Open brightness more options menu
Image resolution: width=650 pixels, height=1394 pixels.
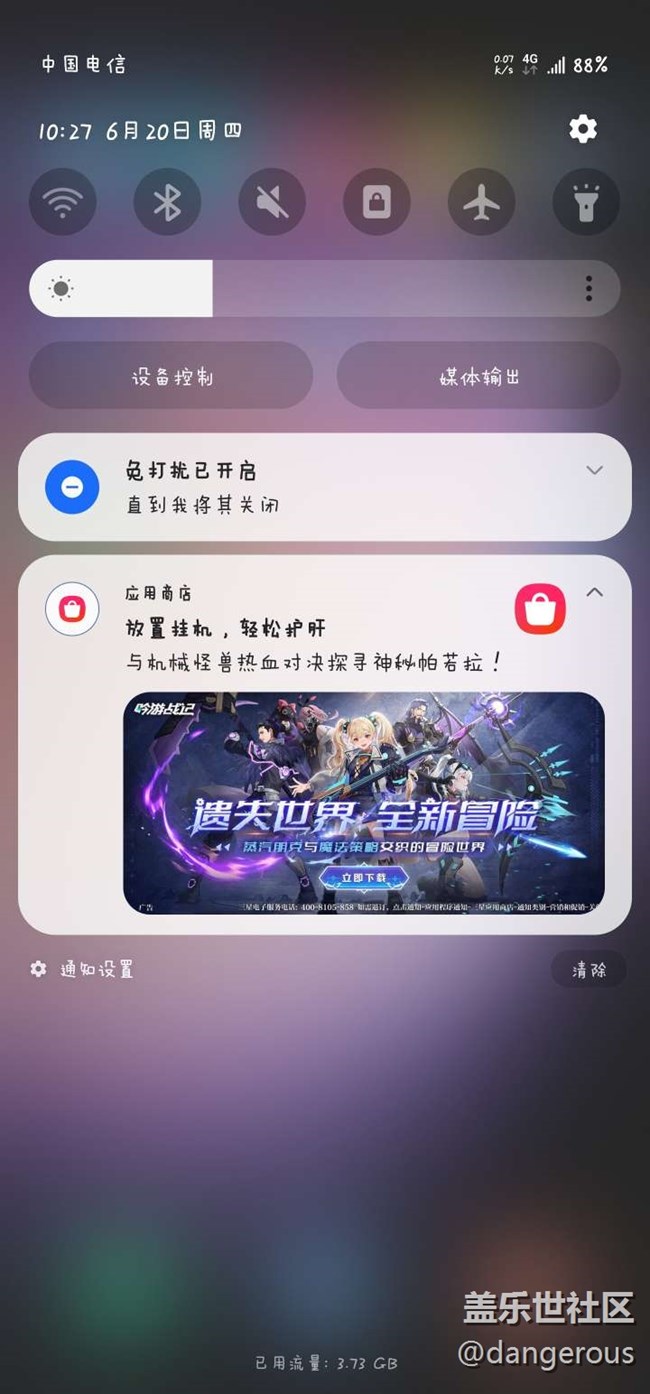coord(588,289)
